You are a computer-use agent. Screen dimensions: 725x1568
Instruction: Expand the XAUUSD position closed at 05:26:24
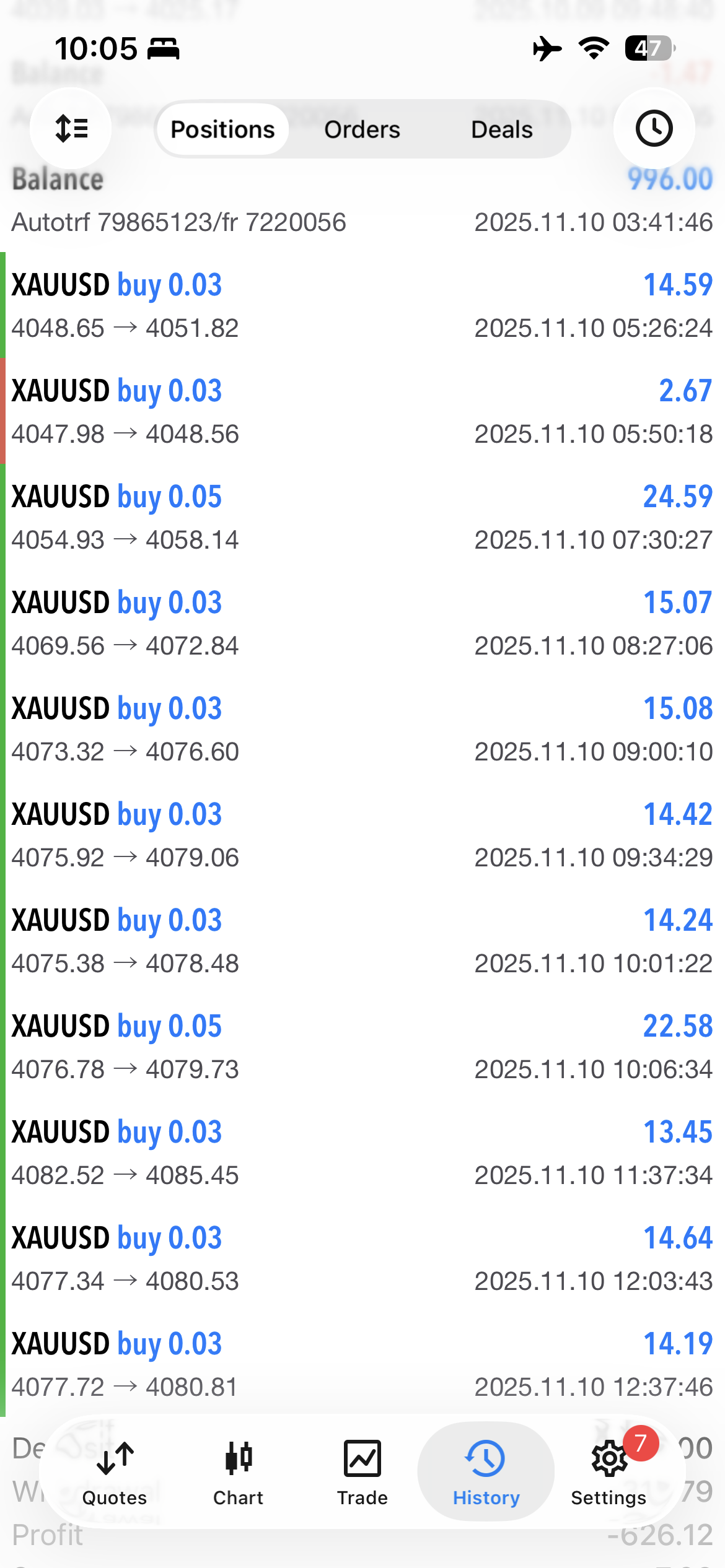tap(362, 305)
